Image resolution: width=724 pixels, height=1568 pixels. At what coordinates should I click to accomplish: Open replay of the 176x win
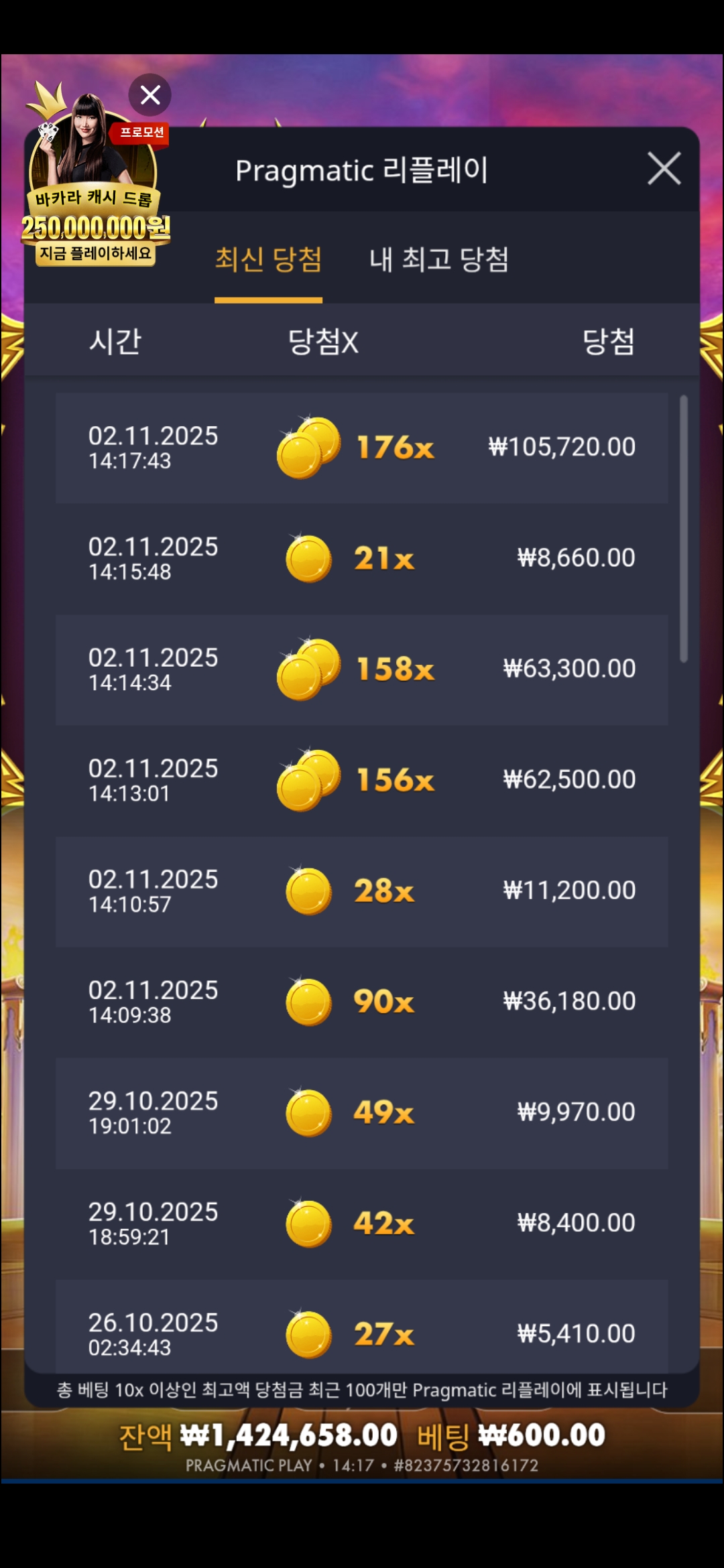tap(362, 448)
